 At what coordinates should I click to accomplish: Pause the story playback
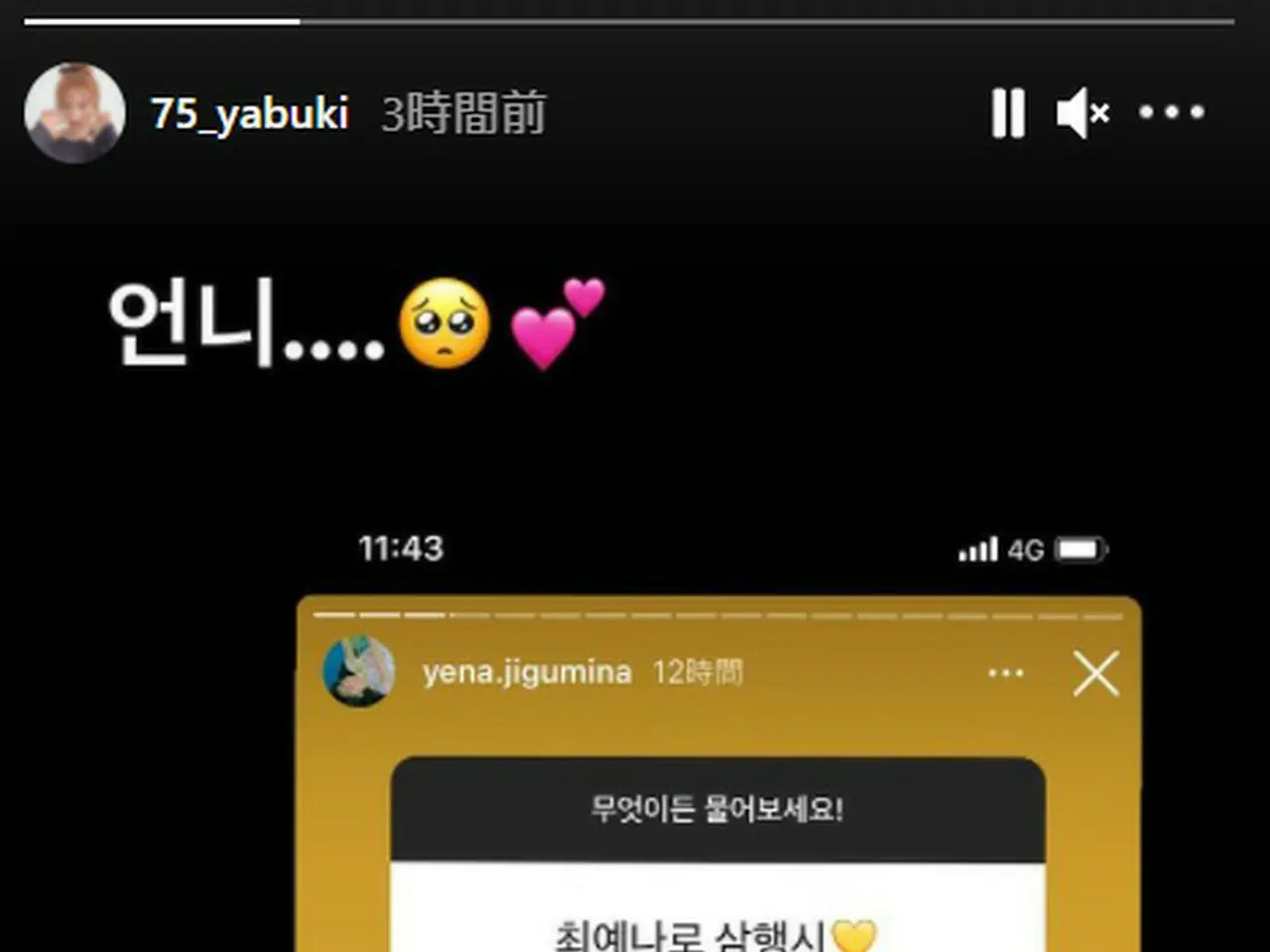coord(1008,113)
